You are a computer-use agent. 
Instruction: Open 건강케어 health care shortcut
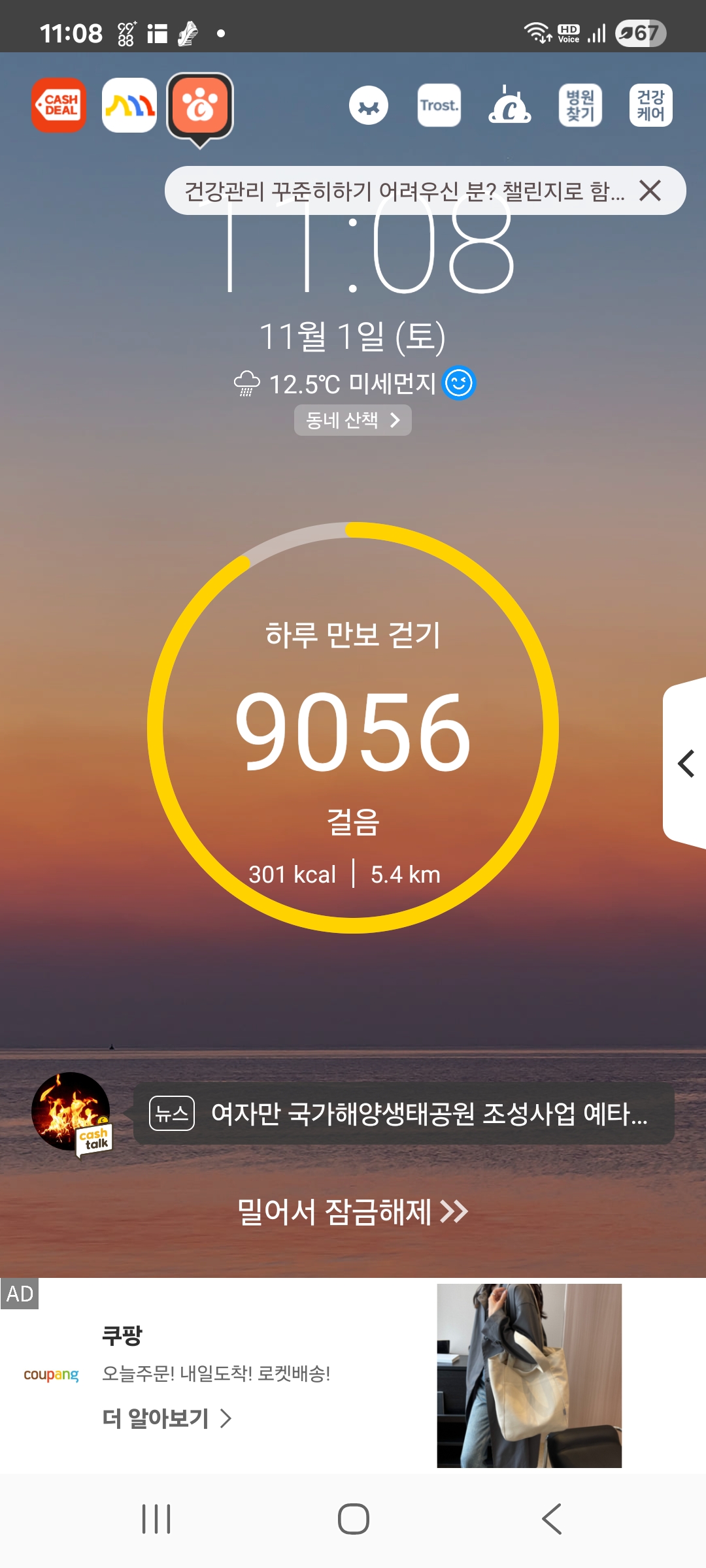(650, 105)
